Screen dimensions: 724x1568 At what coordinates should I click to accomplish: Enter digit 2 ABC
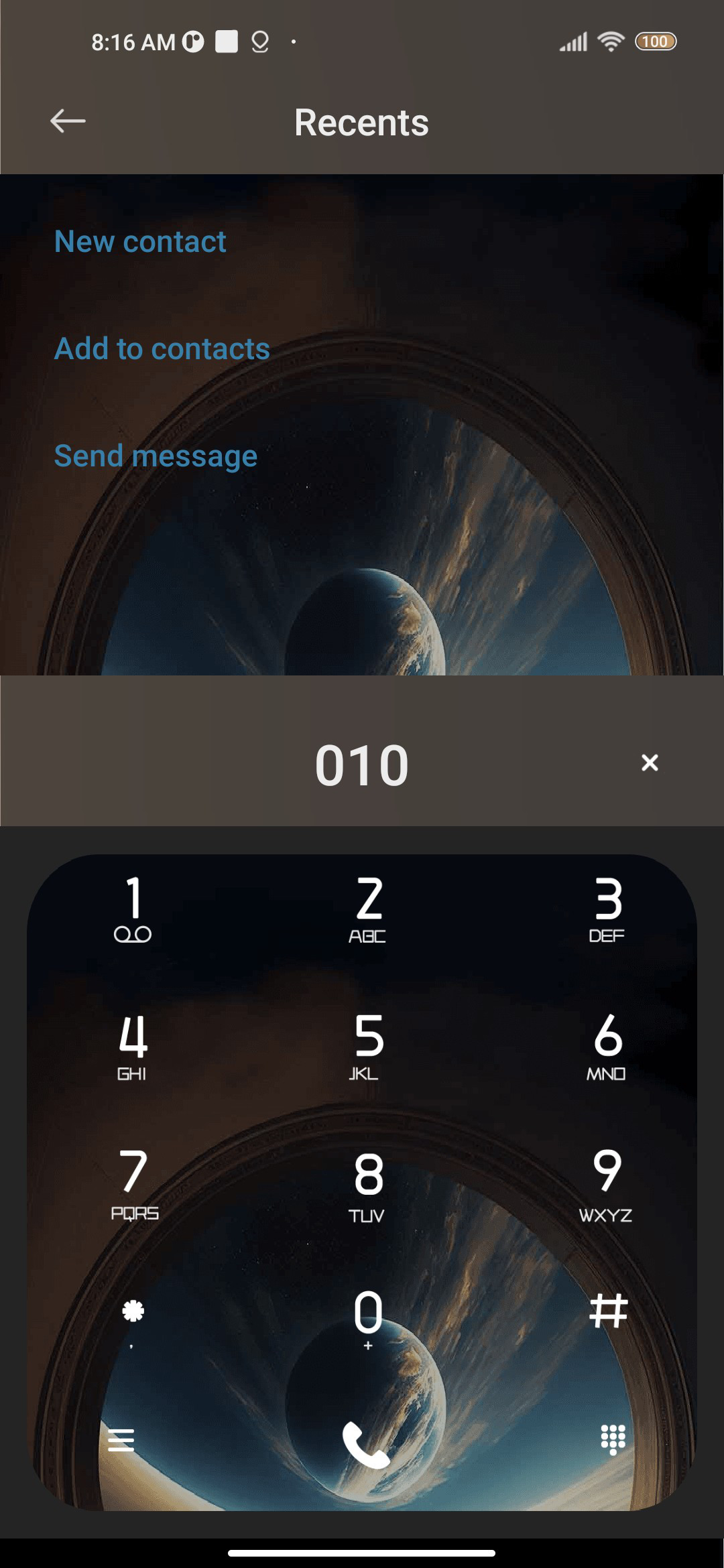tap(367, 909)
